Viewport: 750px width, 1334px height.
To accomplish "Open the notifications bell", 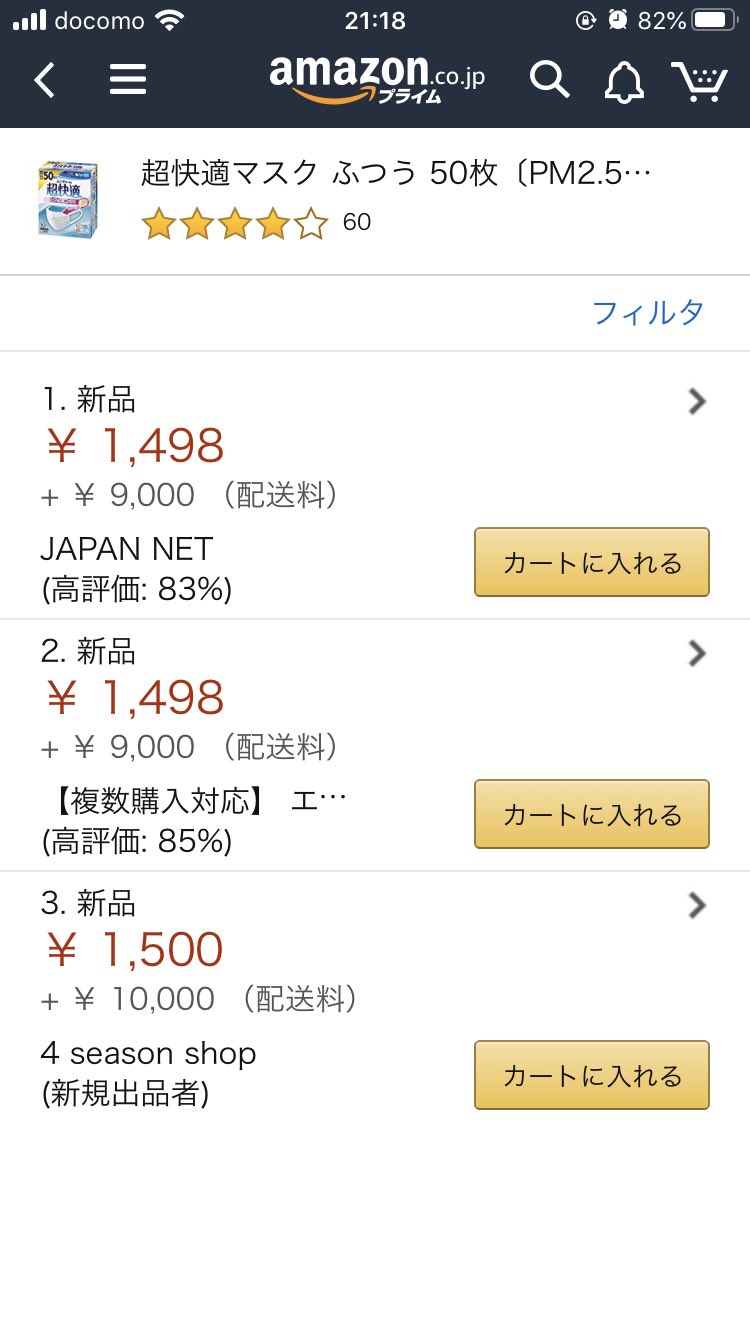I will pos(624,80).
